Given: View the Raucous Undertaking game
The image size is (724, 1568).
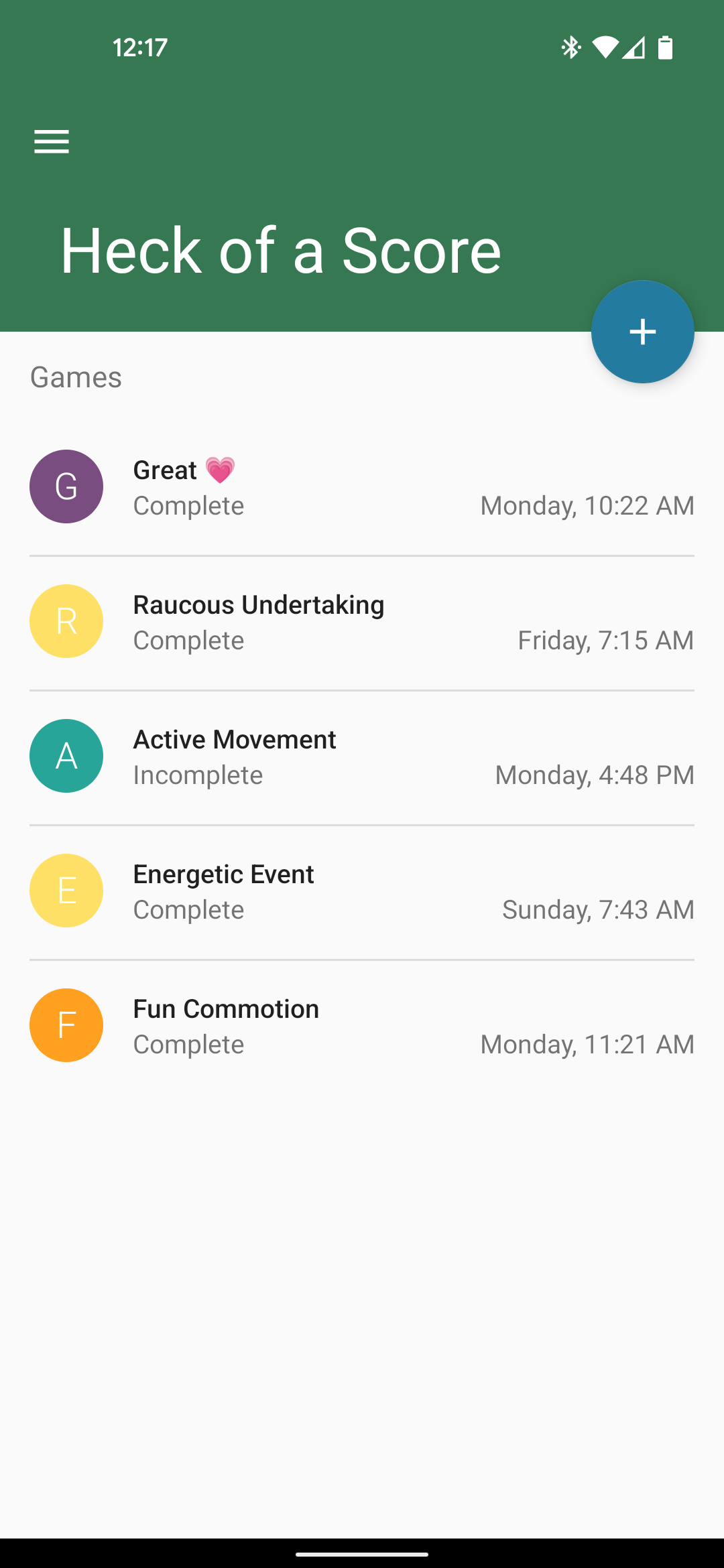Looking at the screenshot, I should [x=362, y=622].
